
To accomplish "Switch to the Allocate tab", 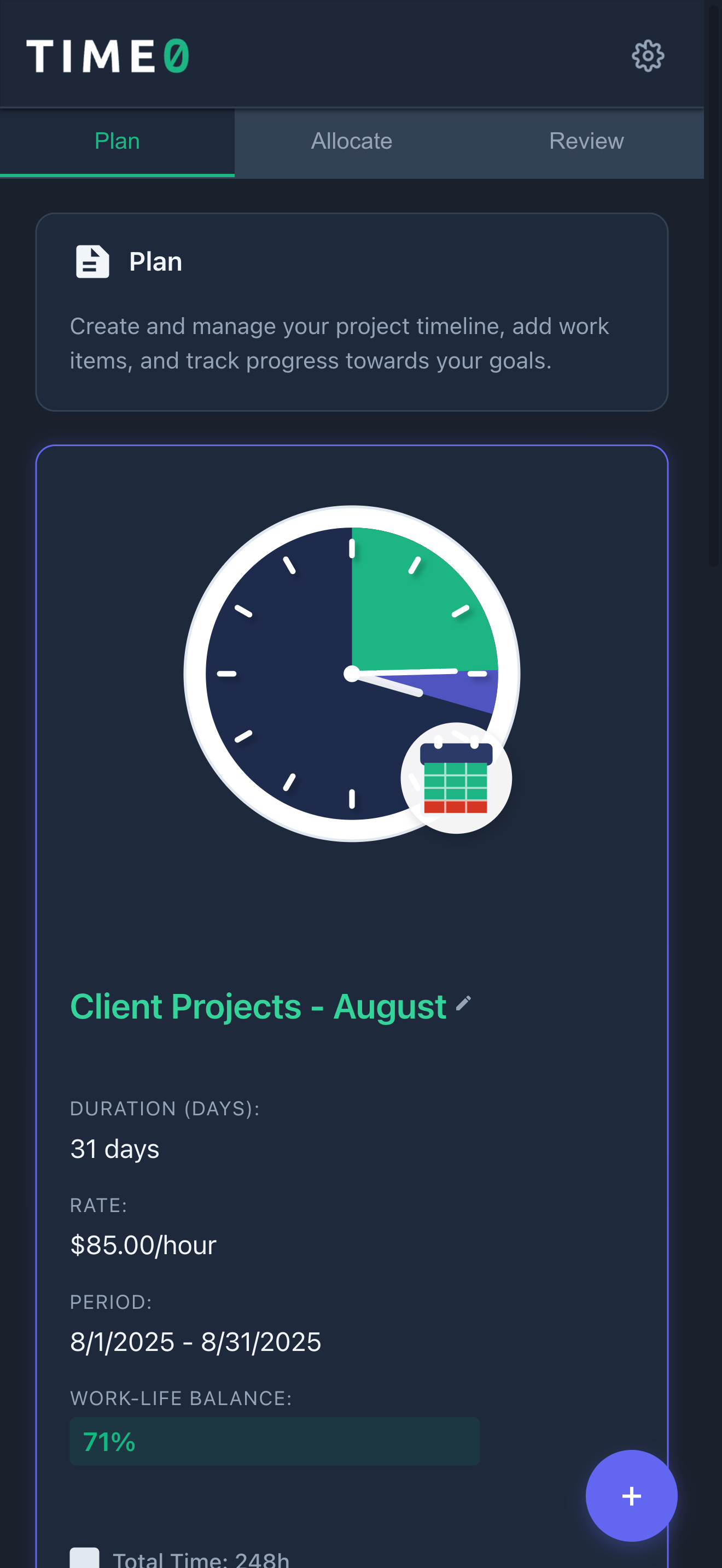I will (351, 142).
